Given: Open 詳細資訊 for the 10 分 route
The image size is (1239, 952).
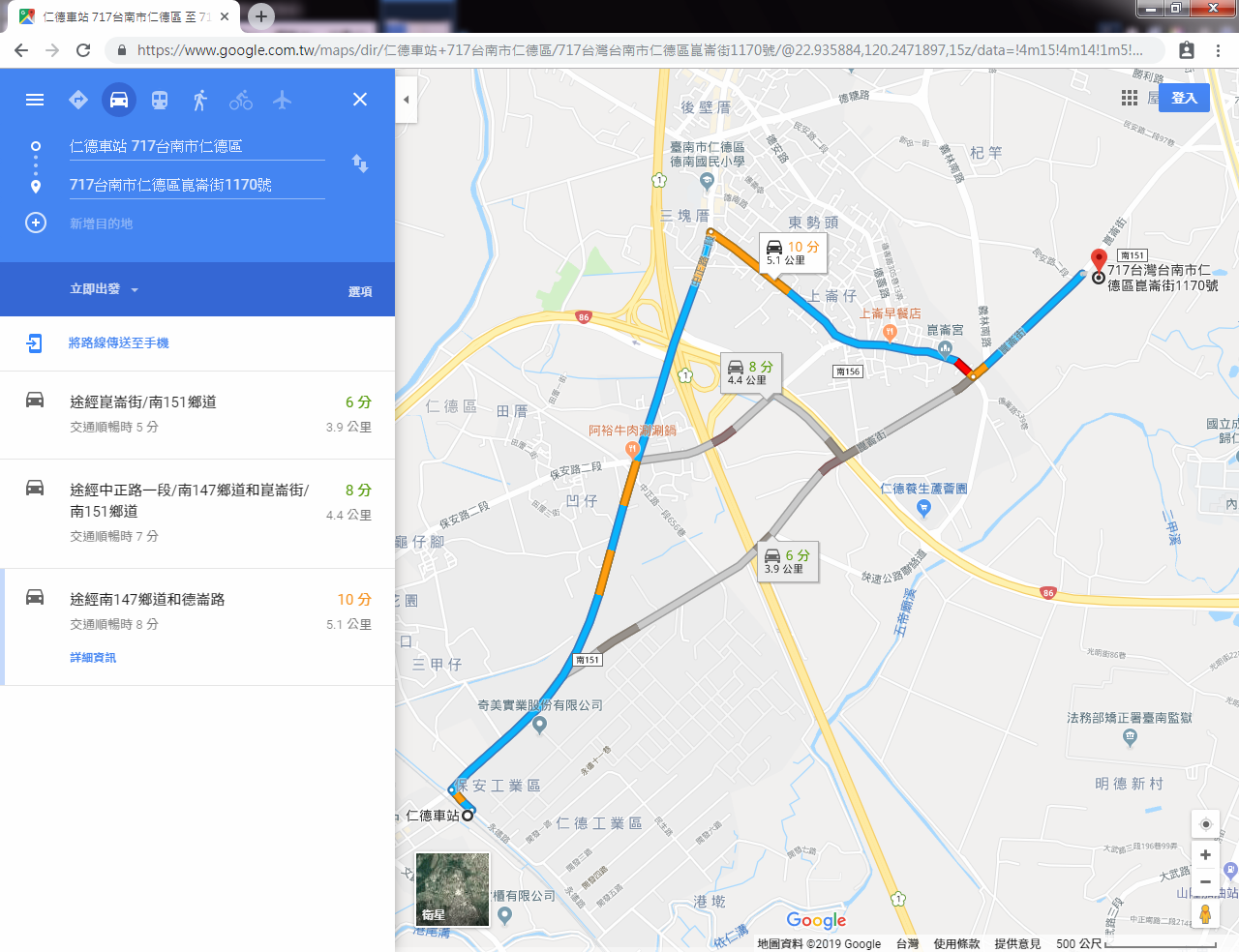Looking at the screenshot, I should pos(93,658).
